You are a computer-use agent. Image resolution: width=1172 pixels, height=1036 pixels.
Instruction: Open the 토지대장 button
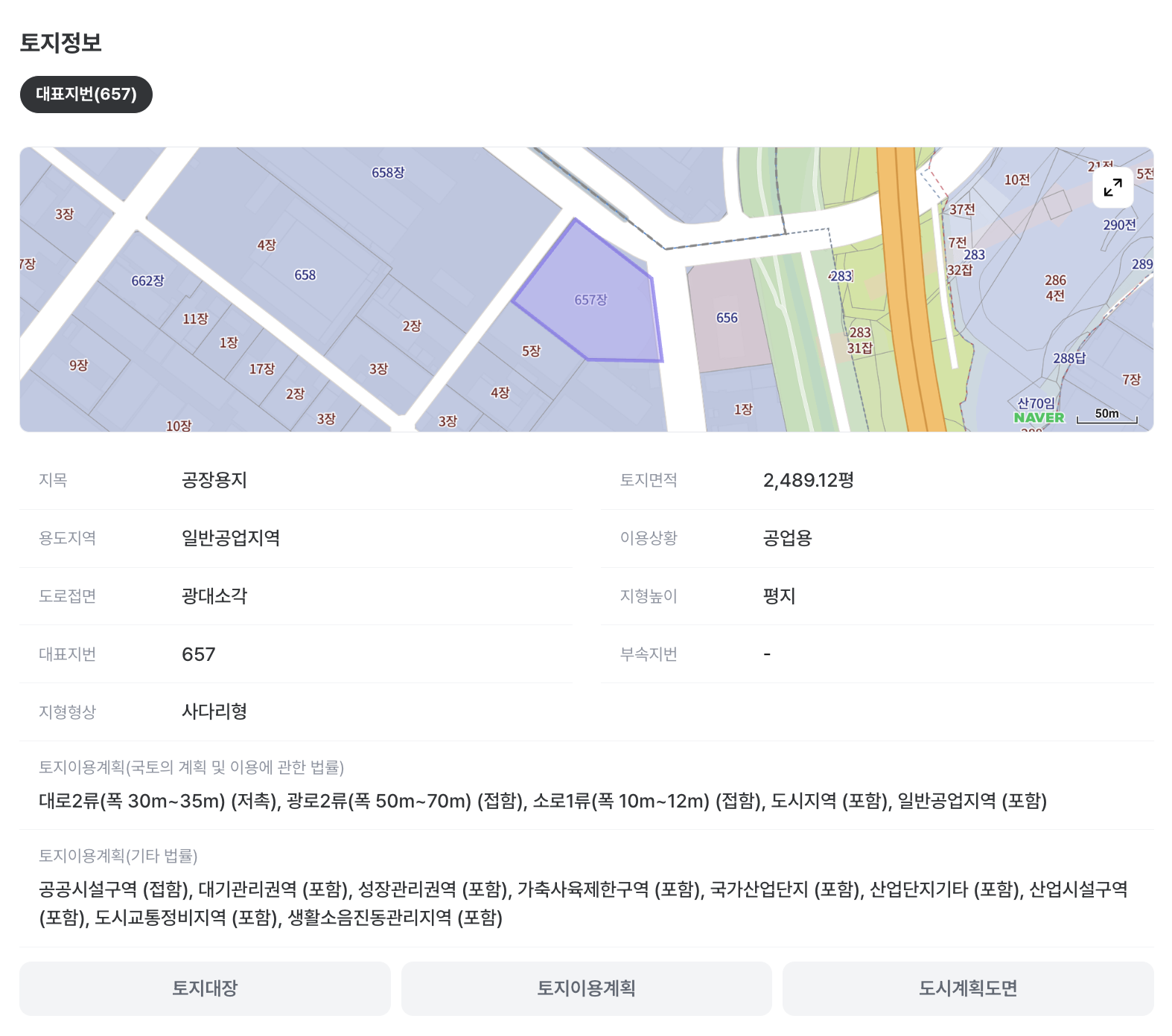click(205, 988)
